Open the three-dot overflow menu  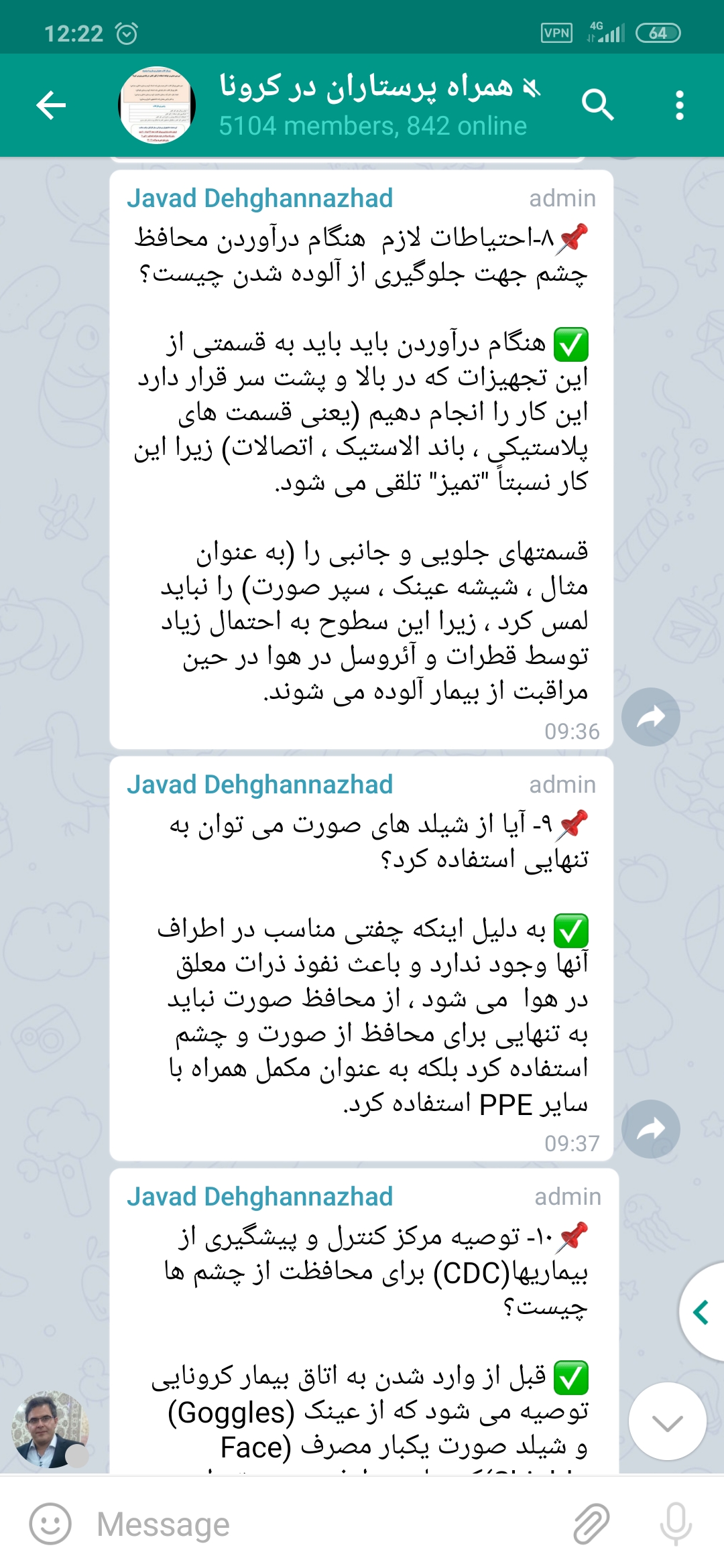point(679,105)
